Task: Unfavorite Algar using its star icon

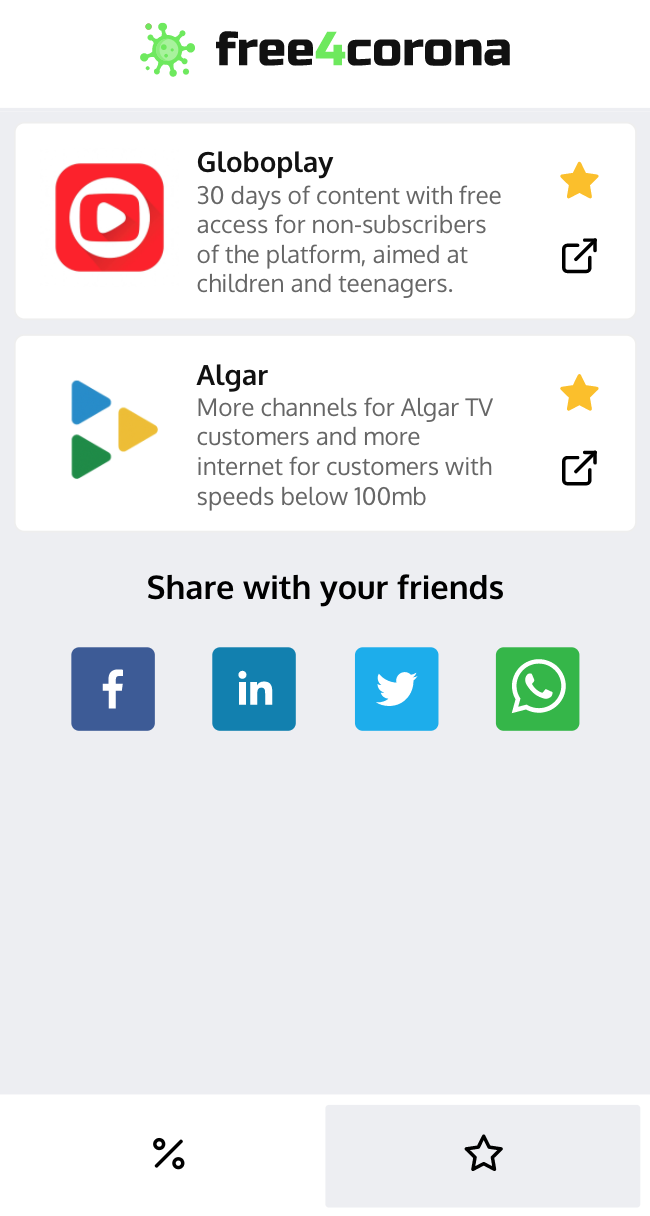Action: 579,393
